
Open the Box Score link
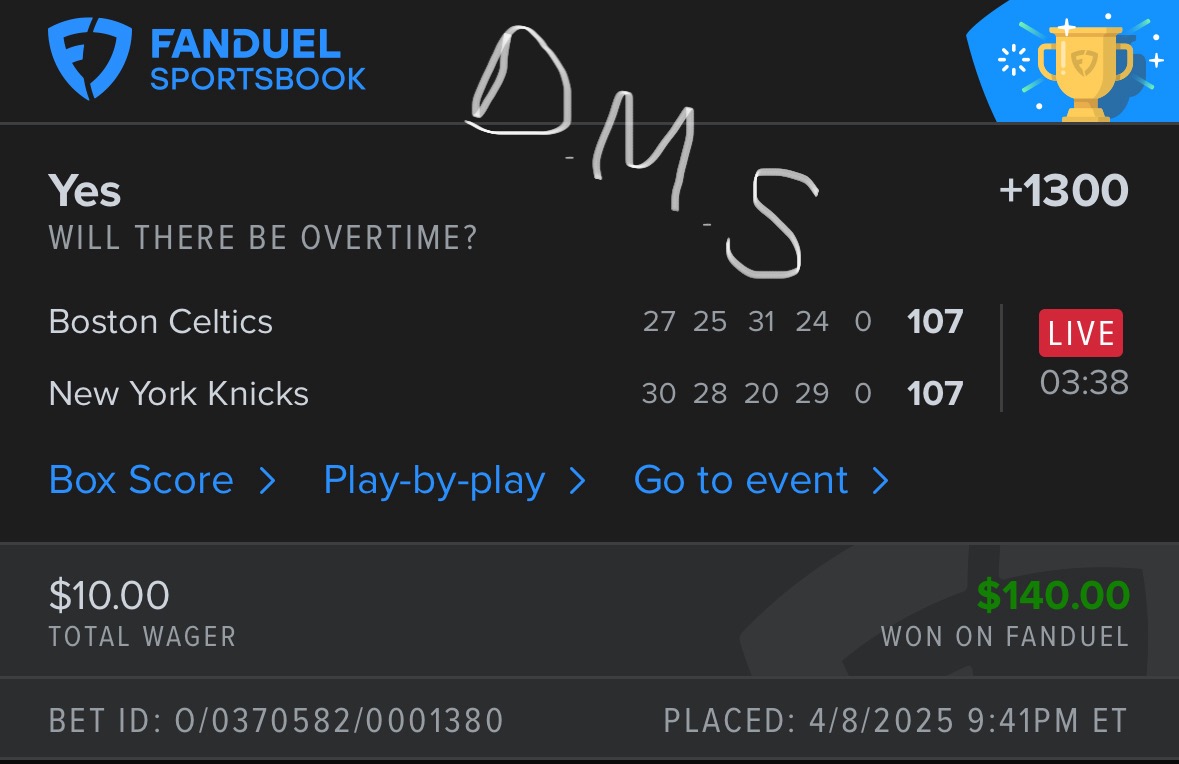click(161, 481)
